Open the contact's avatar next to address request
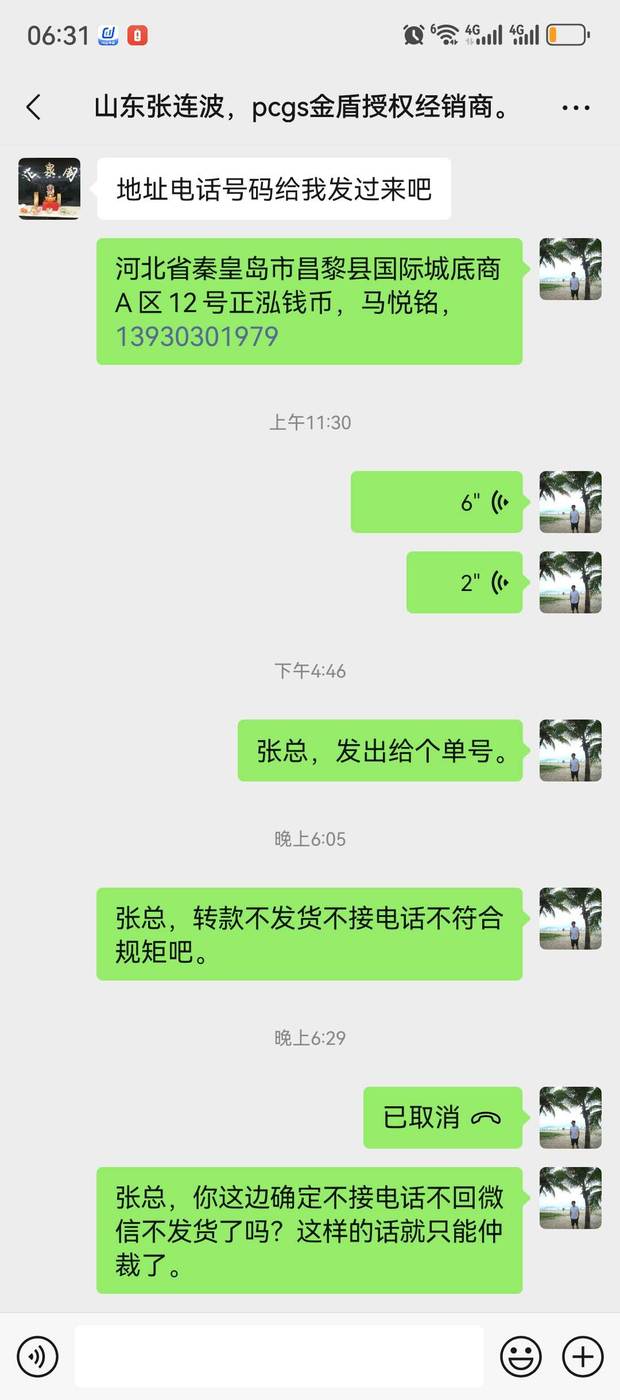Image resolution: width=620 pixels, height=1400 pixels. coord(49,189)
